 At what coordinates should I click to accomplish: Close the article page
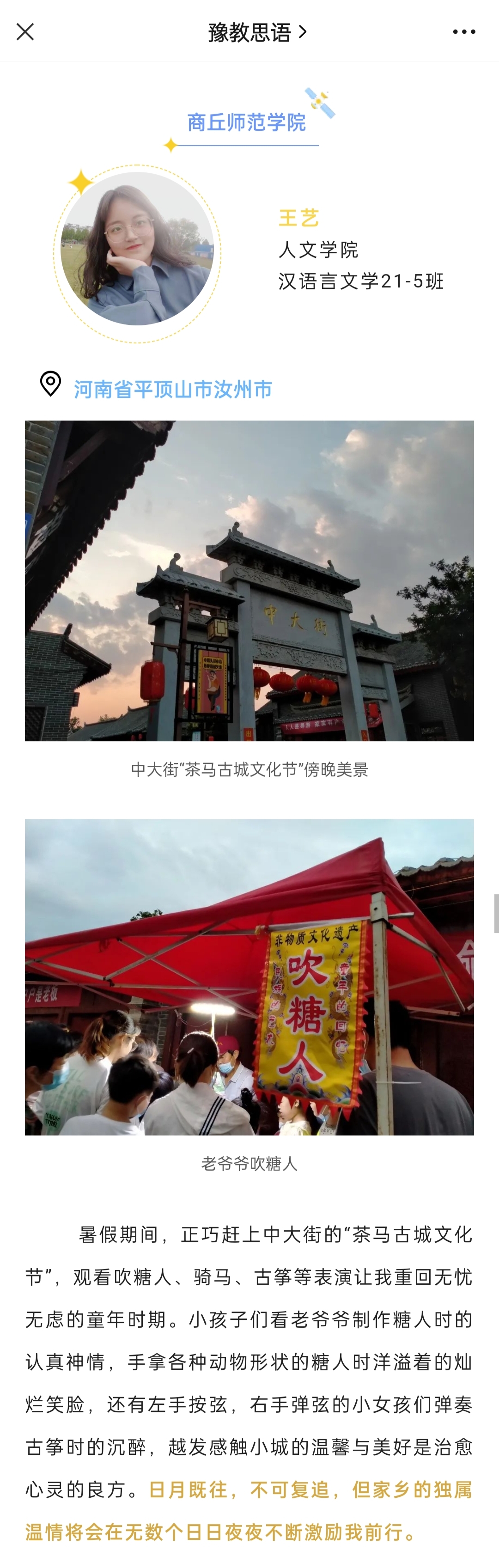[25, 31]
